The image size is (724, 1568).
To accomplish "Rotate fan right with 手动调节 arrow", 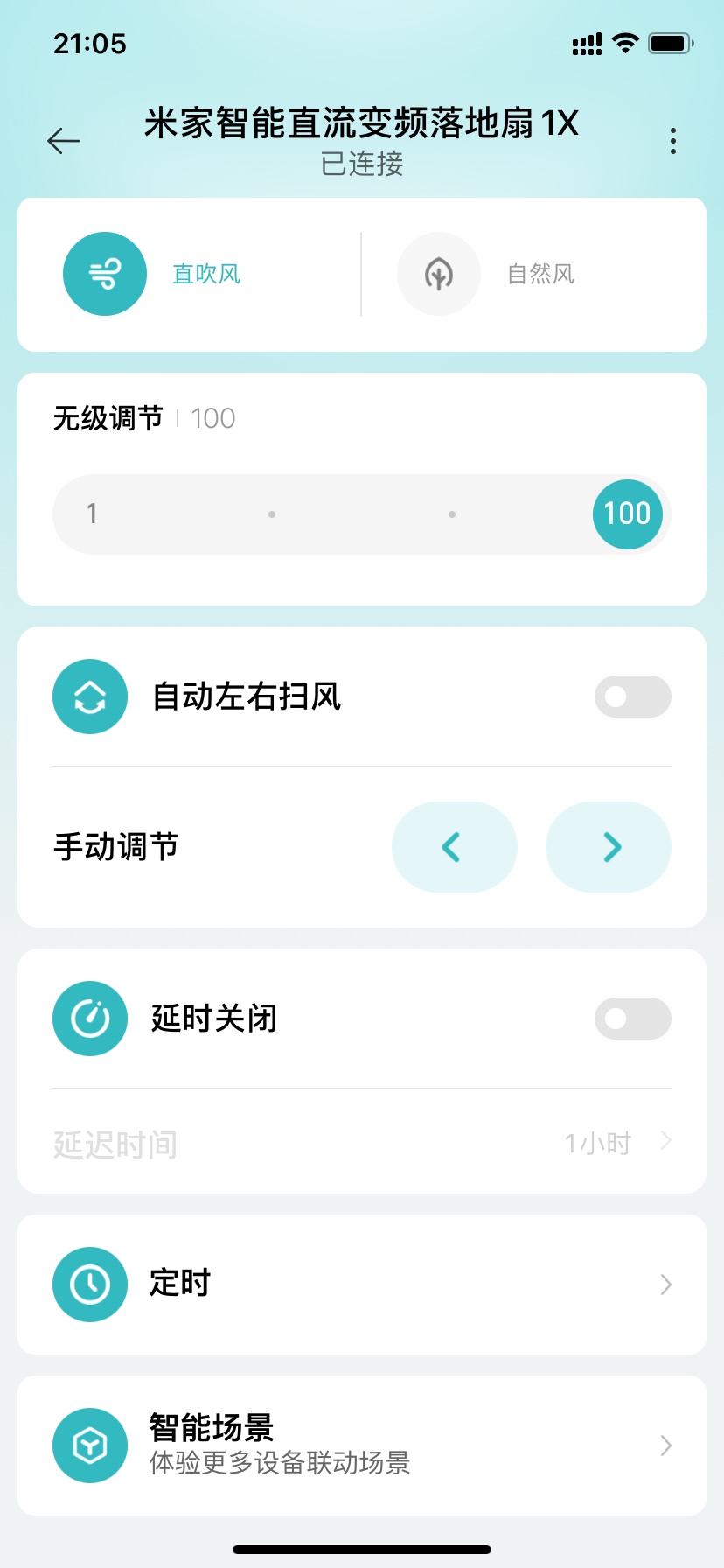I will (609, 847).
